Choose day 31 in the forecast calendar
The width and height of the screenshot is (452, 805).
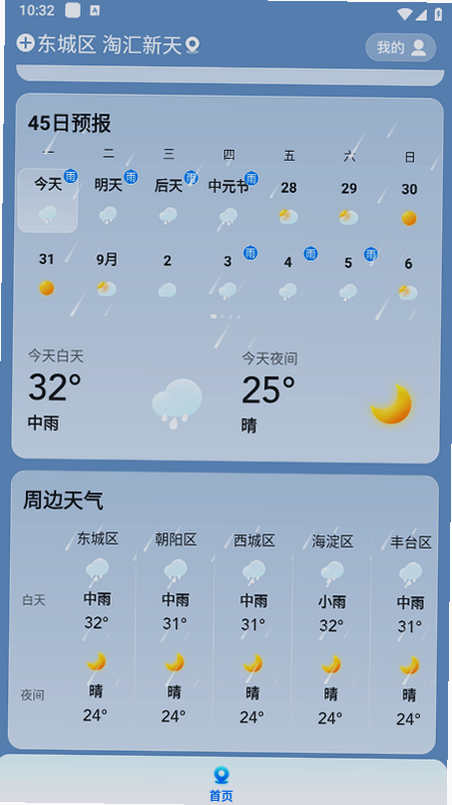click(x=46, y=274)
